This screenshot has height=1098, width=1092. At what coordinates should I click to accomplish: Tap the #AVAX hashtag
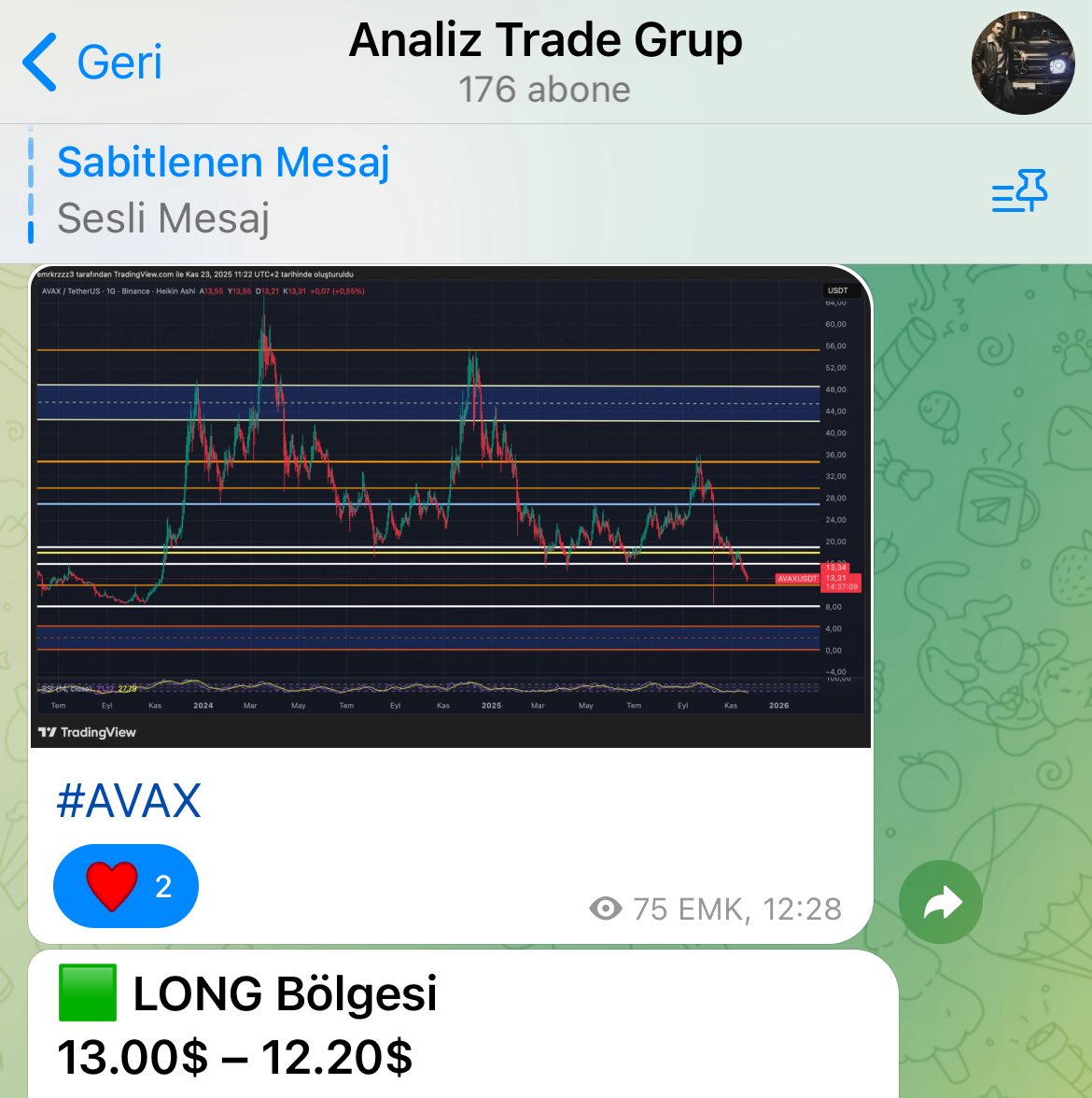pos(129,801)
